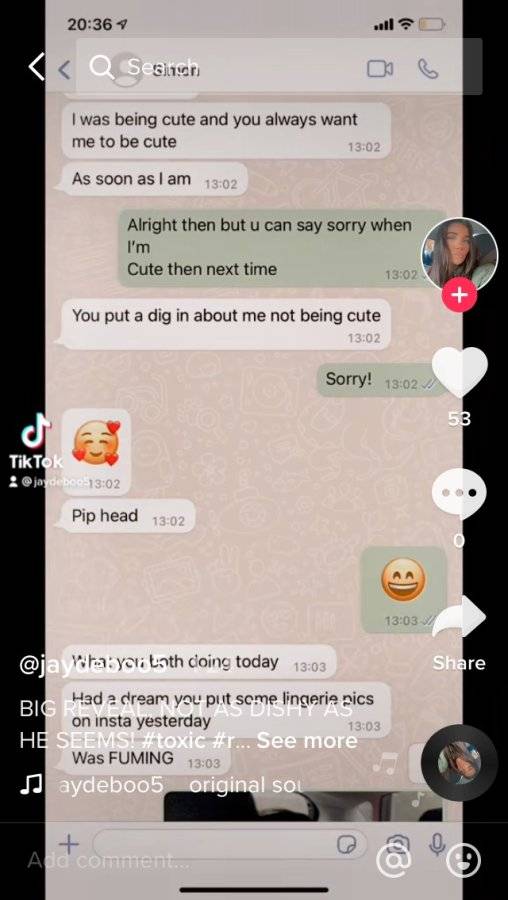Follow the creator with the plus button

pos(459,295)
